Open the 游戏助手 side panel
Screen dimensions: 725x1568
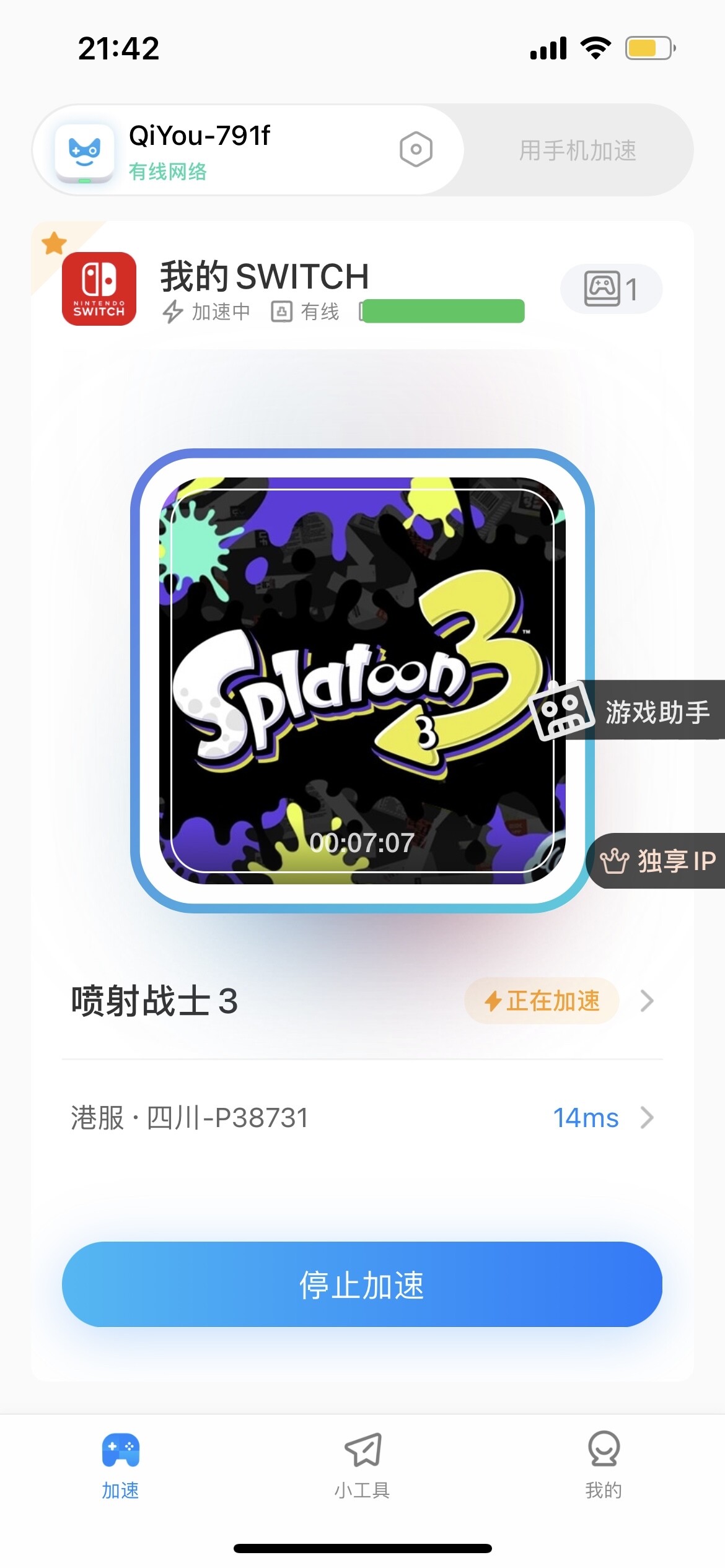(x=627, y=710)
